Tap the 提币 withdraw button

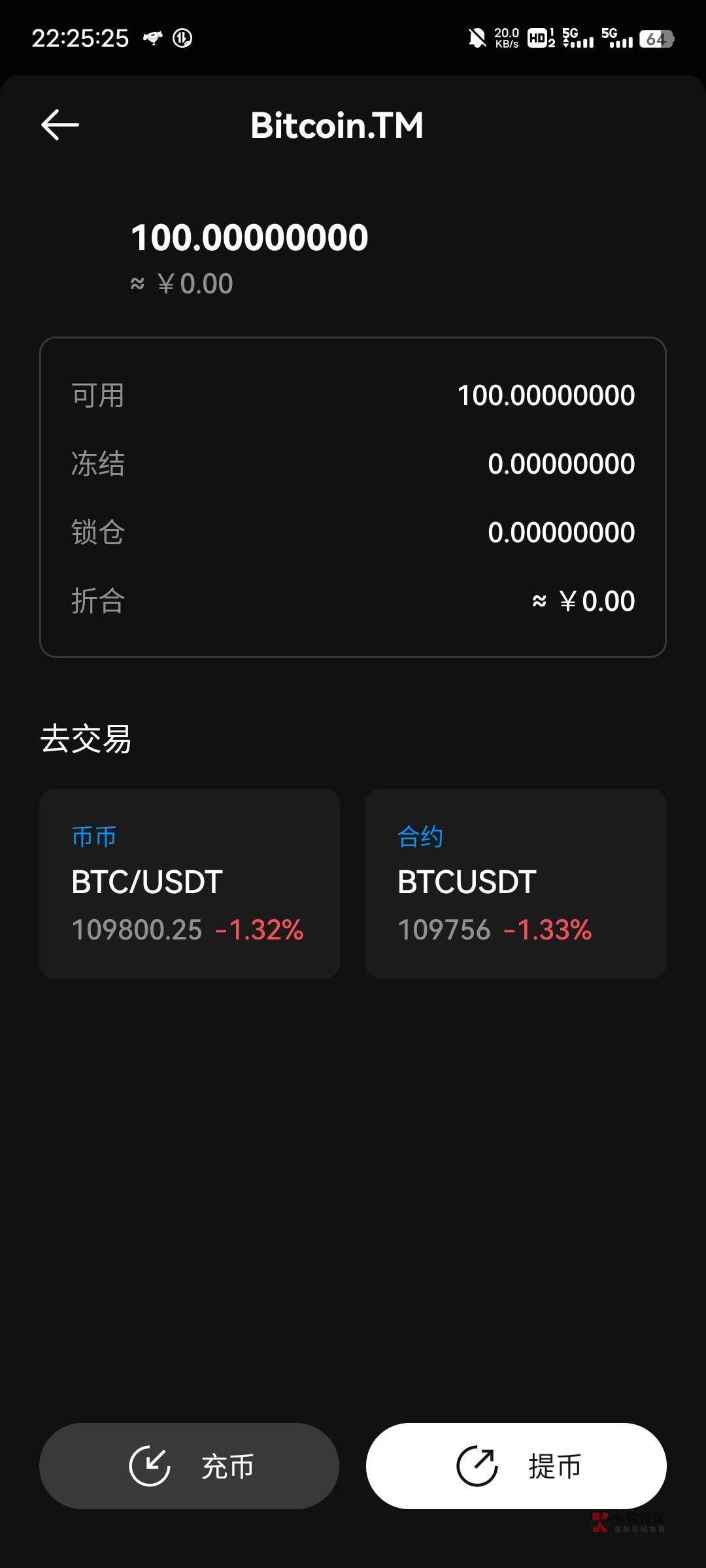[x=516, y=1465]
